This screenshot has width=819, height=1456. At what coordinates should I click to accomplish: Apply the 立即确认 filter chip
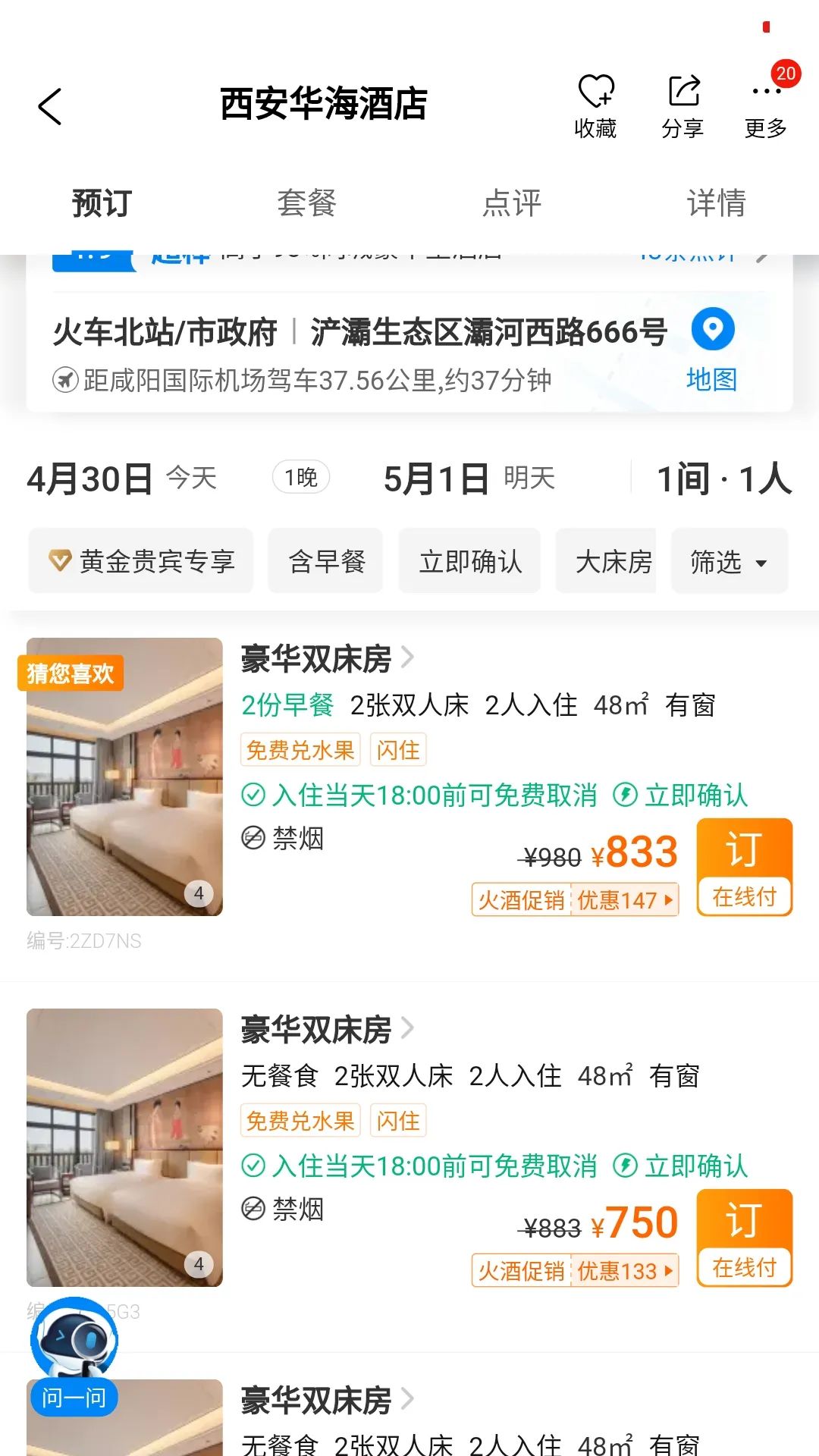point(470,561)
